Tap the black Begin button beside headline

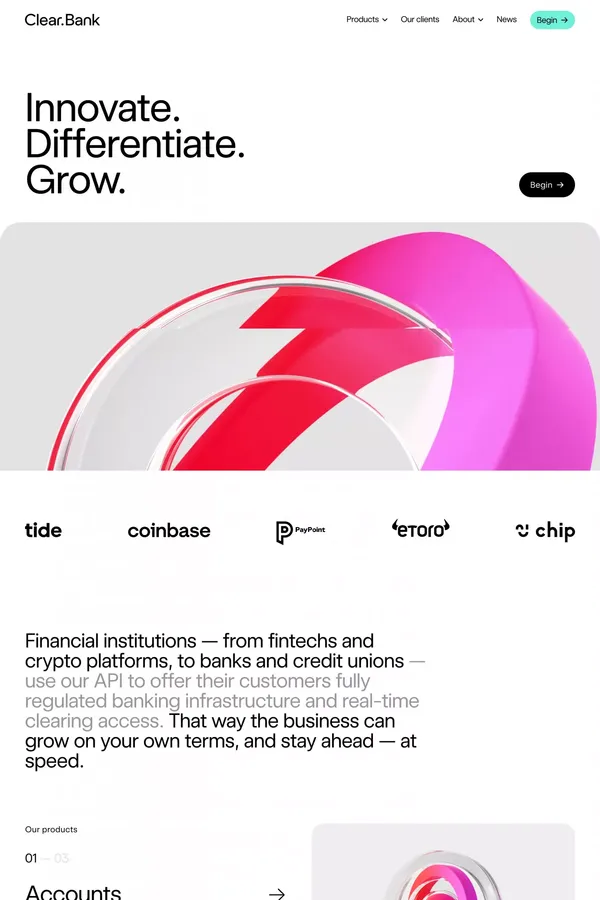(547, 185)
